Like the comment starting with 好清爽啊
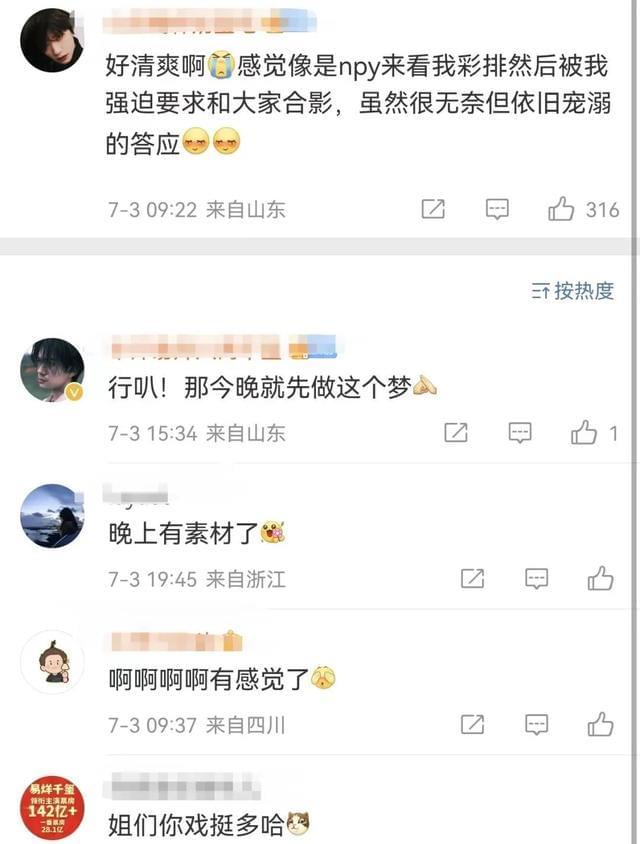 (x=561, y=209)
